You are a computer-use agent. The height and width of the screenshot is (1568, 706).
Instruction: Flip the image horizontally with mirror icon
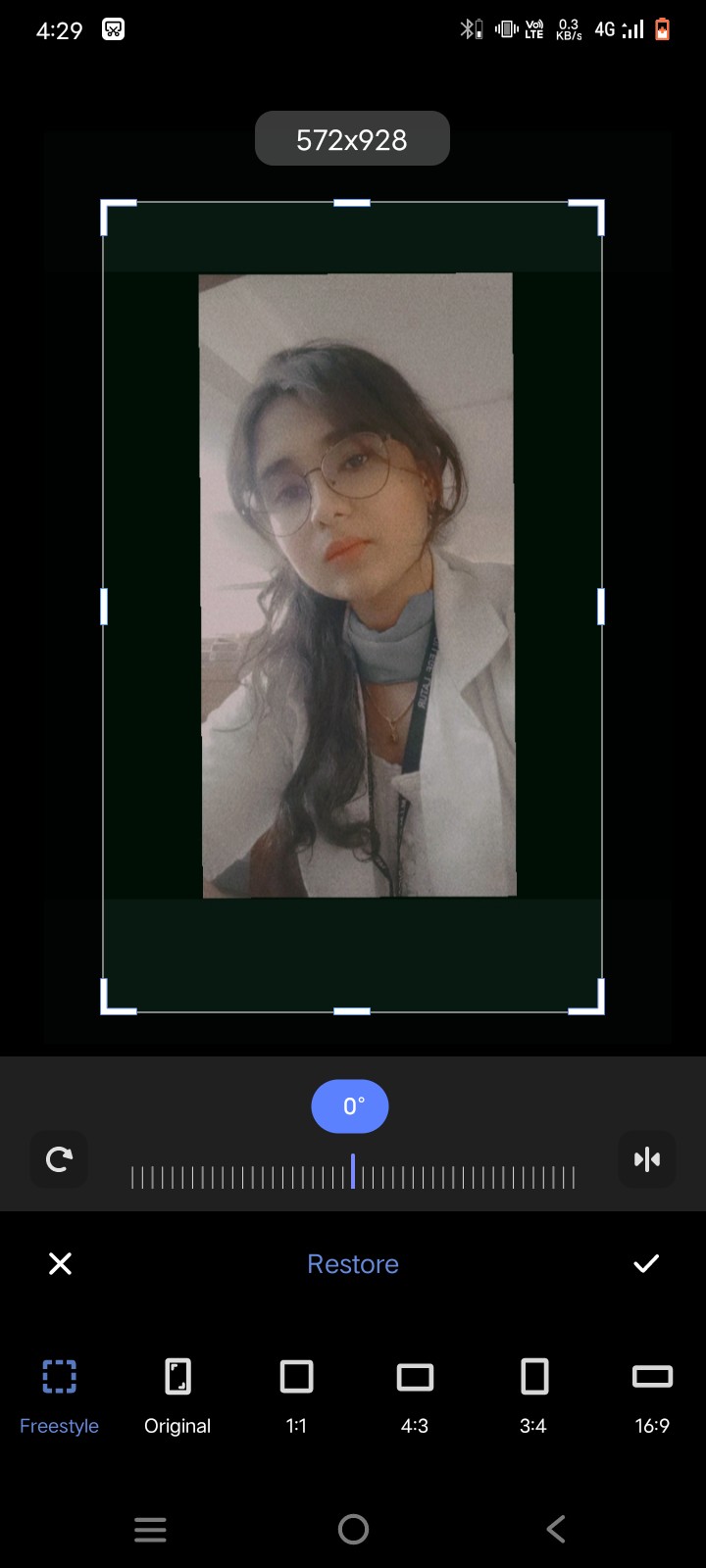tap(647, 1159)
